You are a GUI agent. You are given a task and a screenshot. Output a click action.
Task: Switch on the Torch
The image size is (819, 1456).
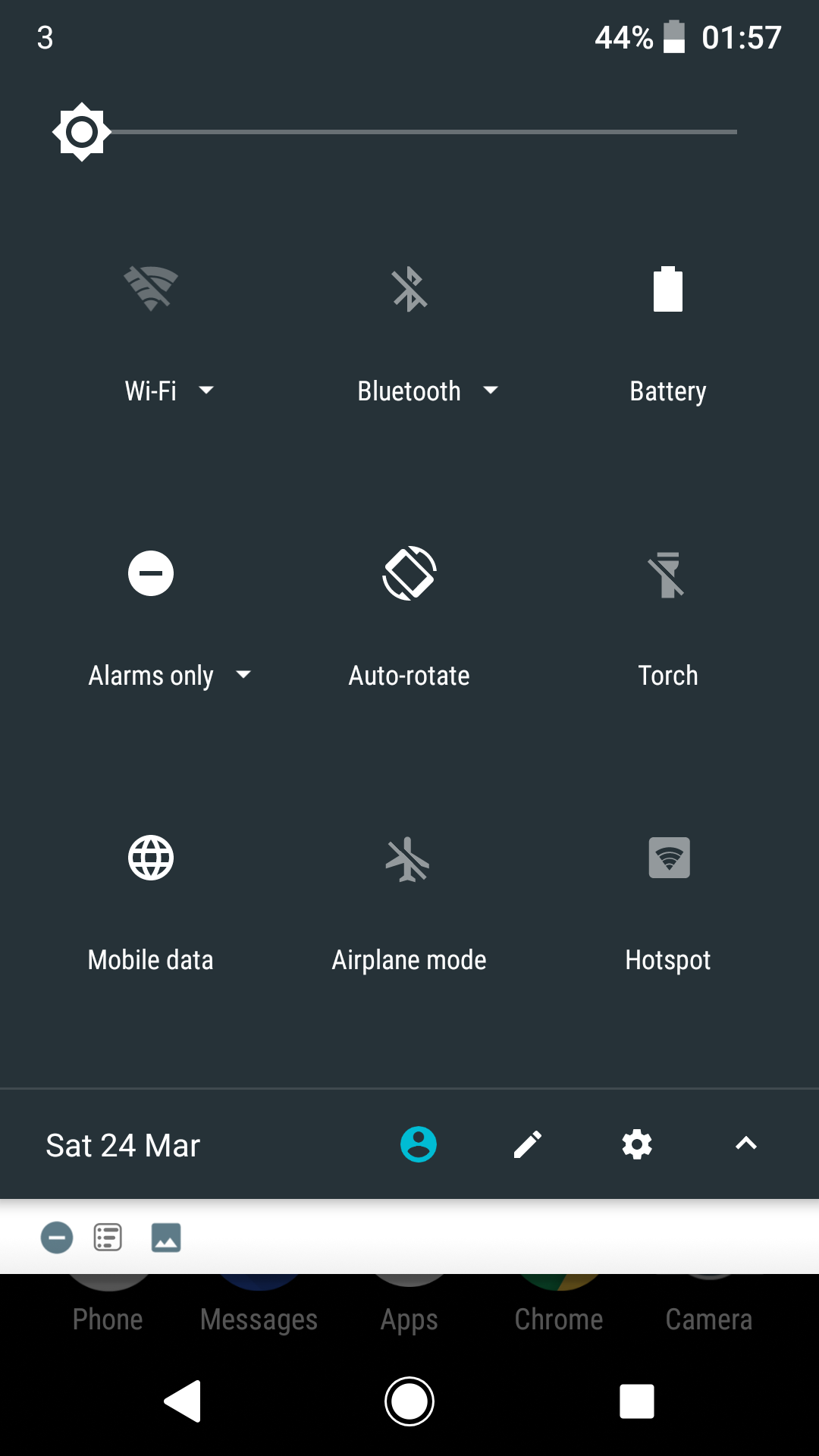tap(668, 575)
